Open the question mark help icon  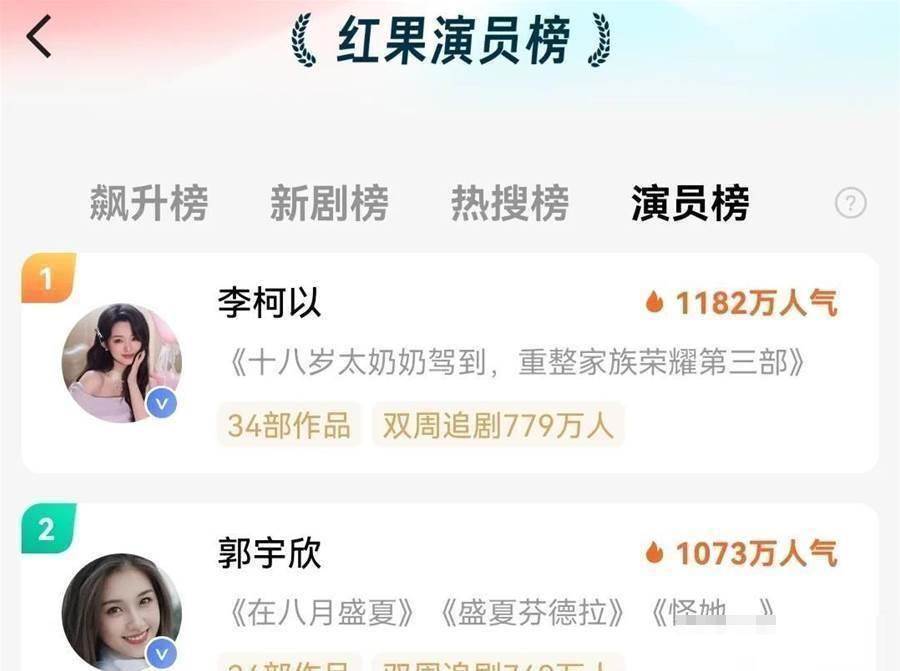pyautogui.click(x=850, y=204)
